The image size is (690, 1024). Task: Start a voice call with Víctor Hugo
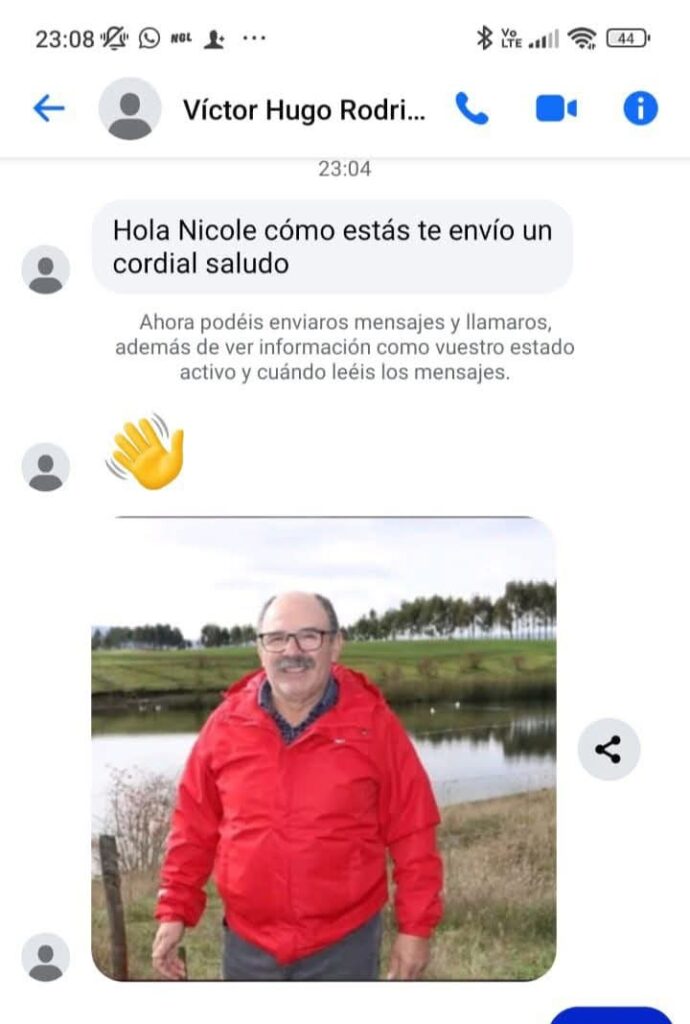(x=471, y=108)
